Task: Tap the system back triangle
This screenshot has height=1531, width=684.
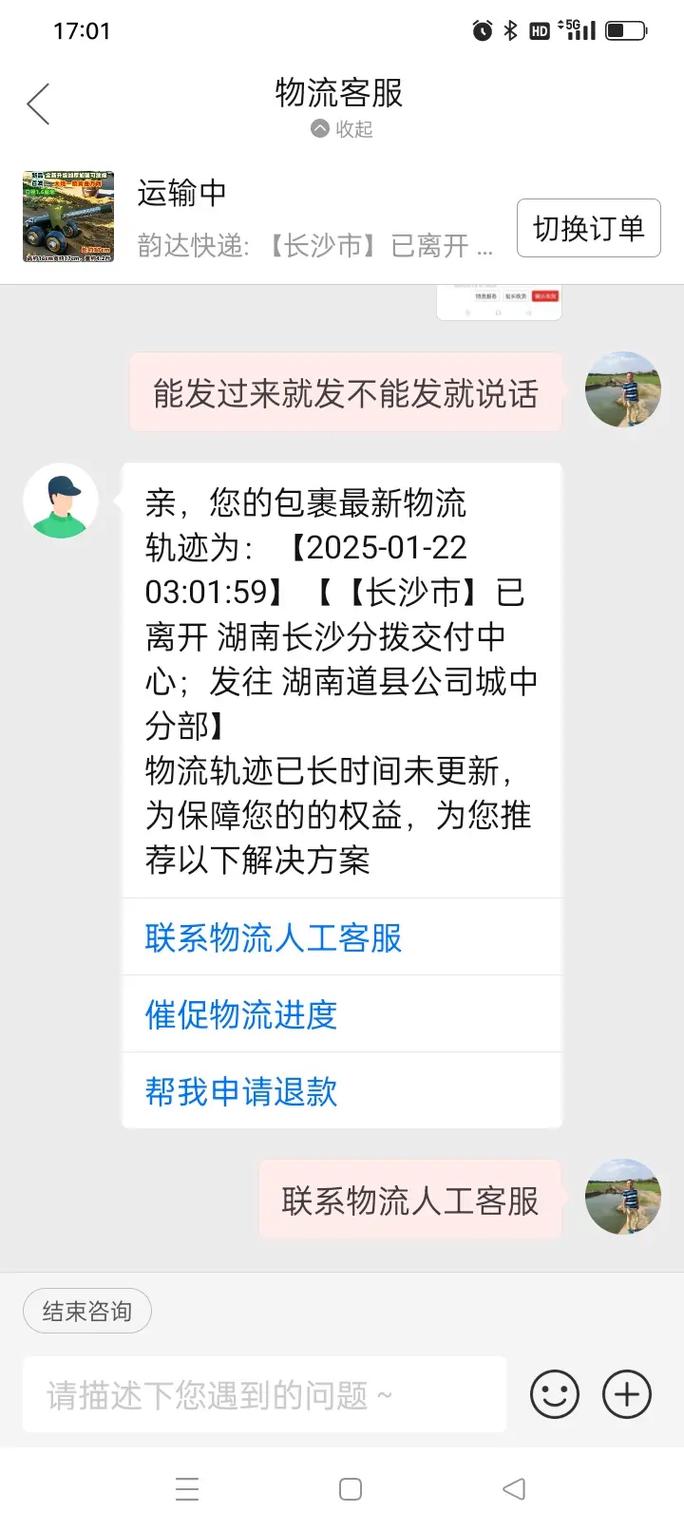Action: 513,1489
